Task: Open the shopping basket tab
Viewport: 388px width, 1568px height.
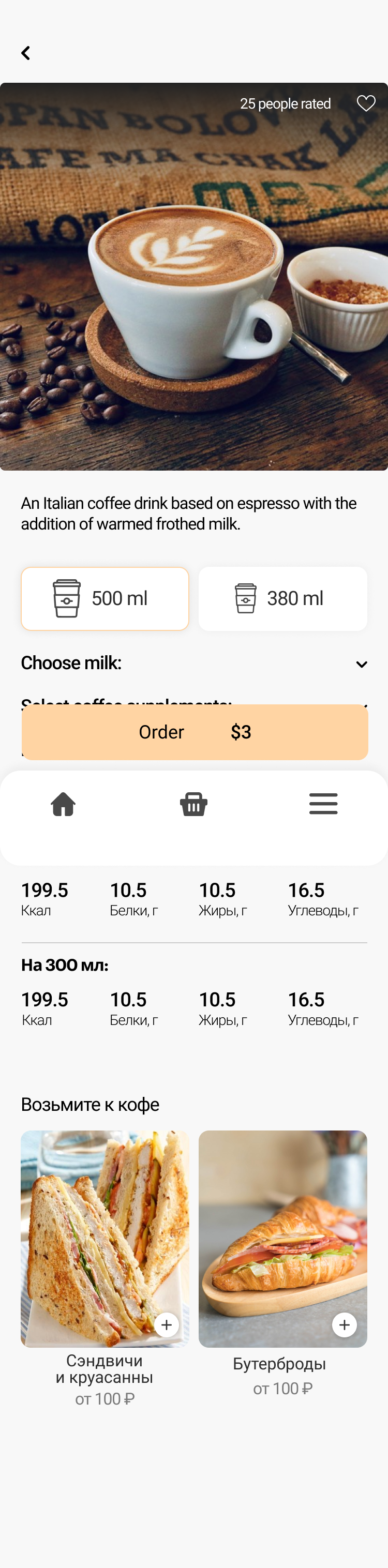Action: (193, 804)
